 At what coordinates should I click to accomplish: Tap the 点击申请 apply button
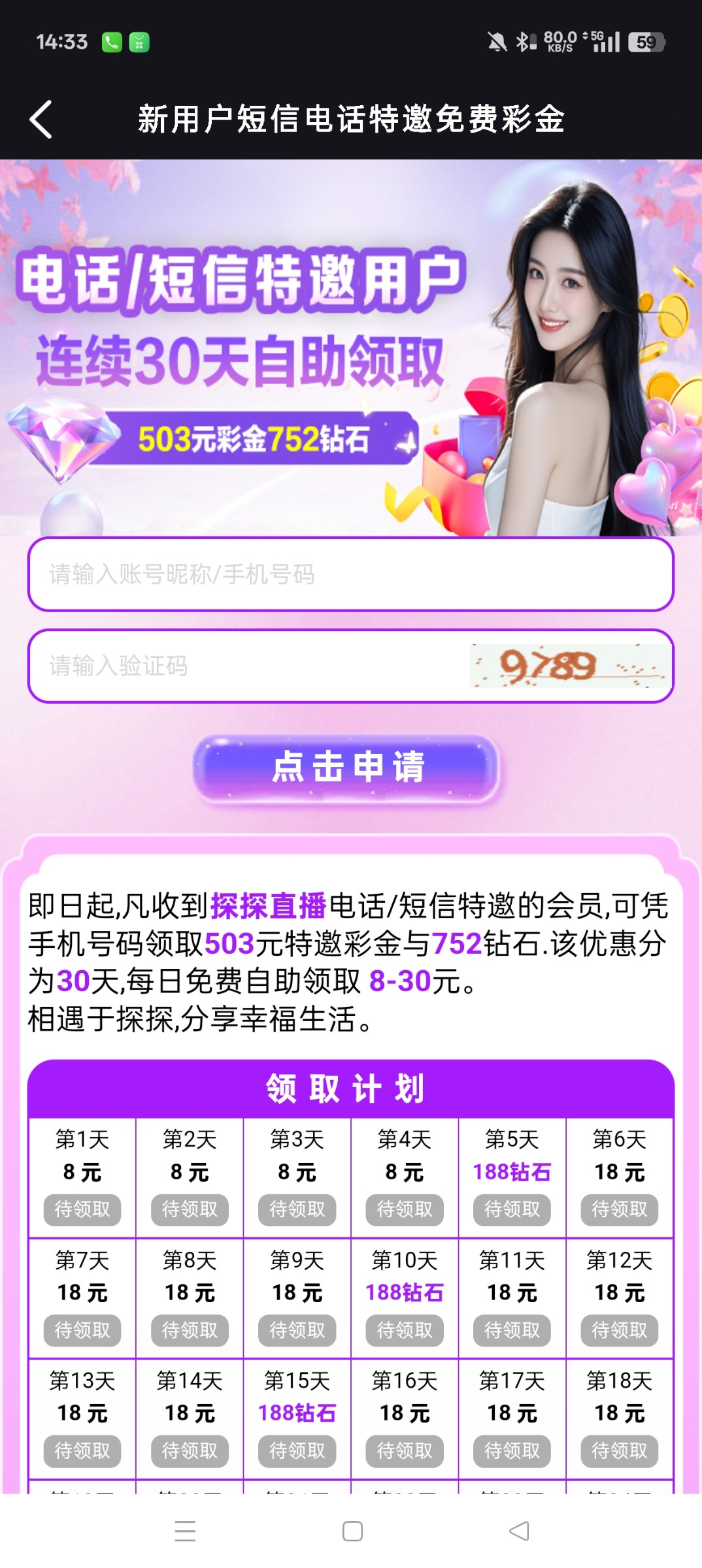pos(348,767)
